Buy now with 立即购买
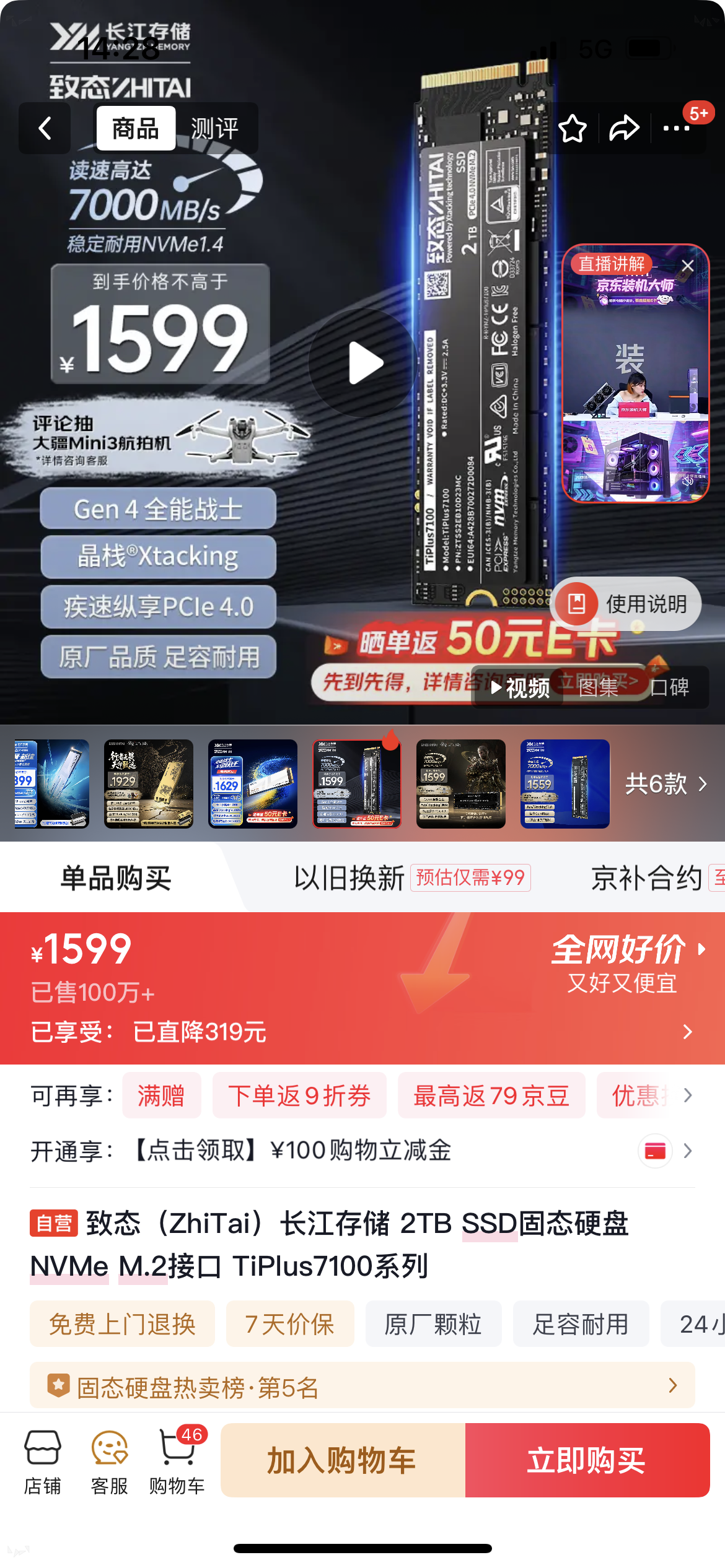725x1568 pixels. coord(586,1460)
